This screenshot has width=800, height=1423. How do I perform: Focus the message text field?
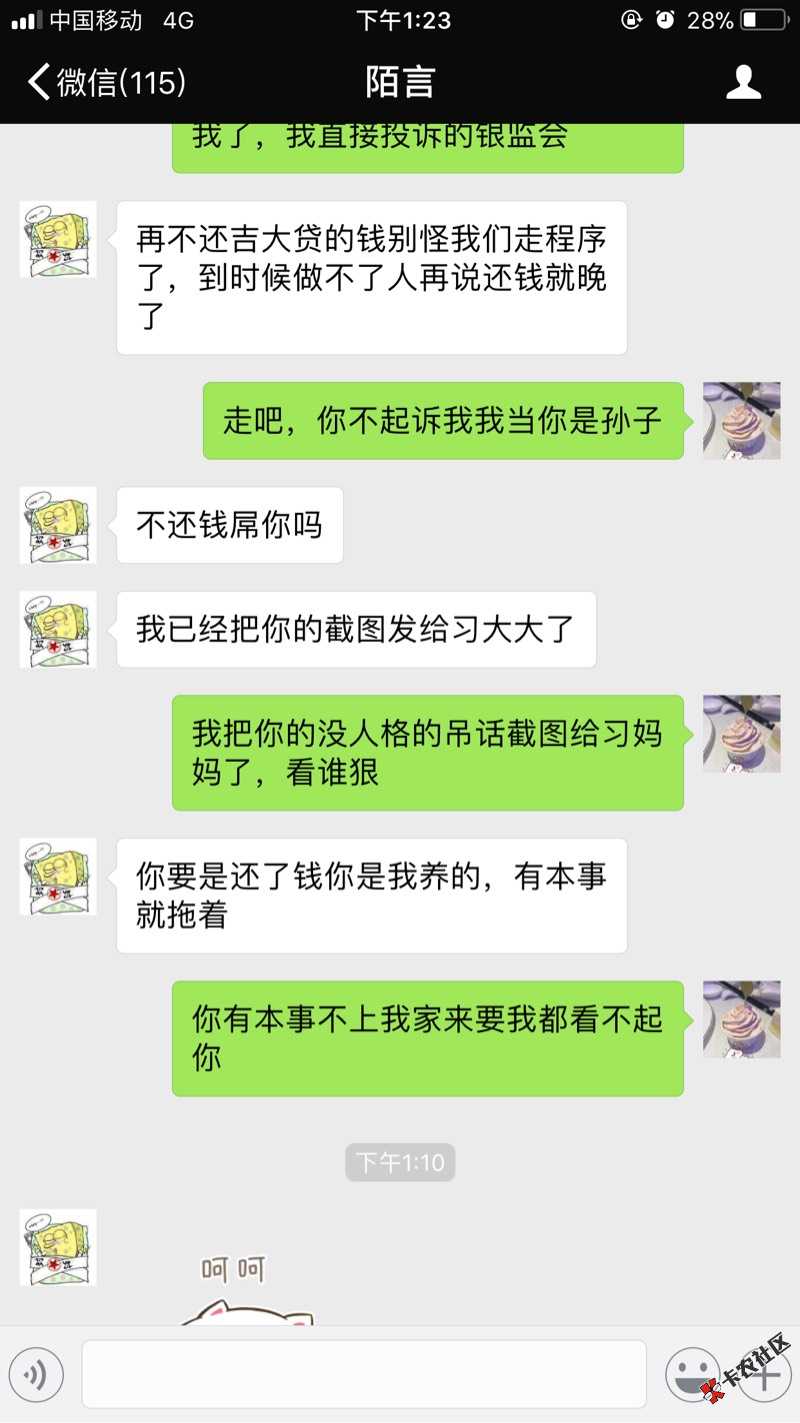(364, 1375)
